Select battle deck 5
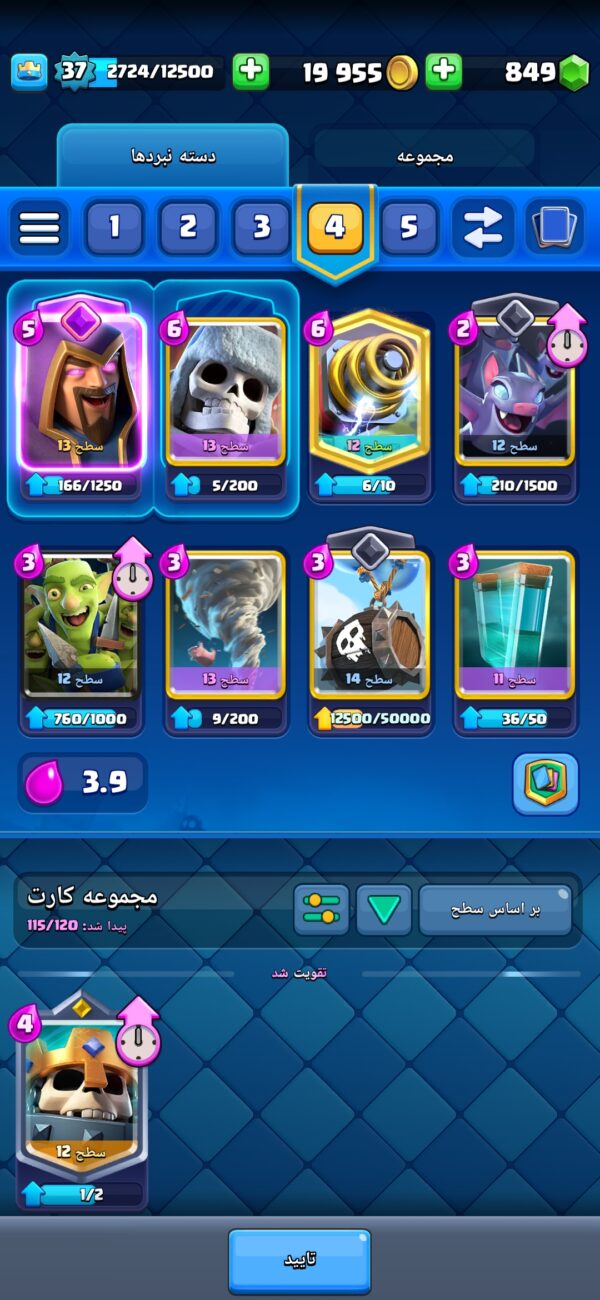Image resolution: width=600 pixels, height=1300 pixels. (x=408, y=228)
